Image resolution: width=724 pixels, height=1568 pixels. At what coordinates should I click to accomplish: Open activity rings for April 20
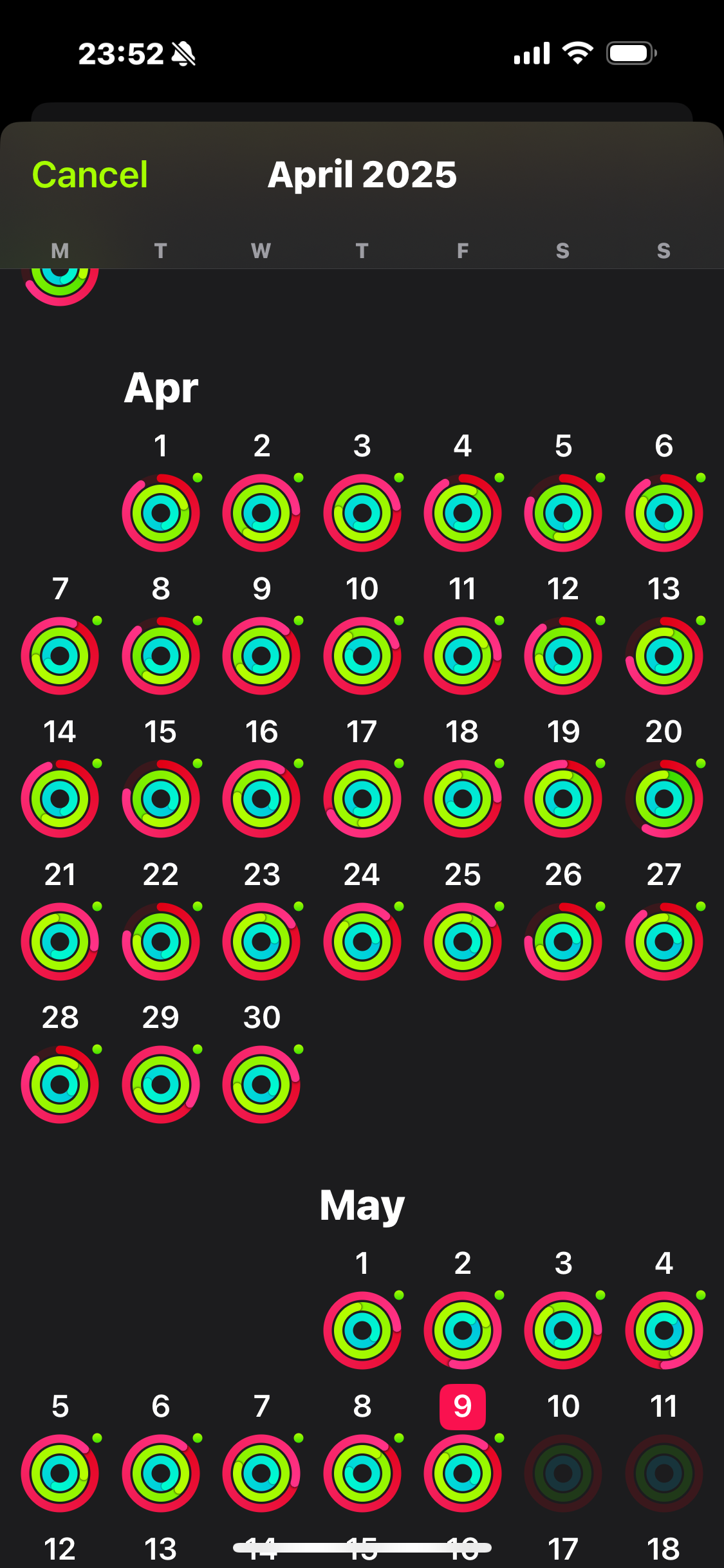[664, 799]
